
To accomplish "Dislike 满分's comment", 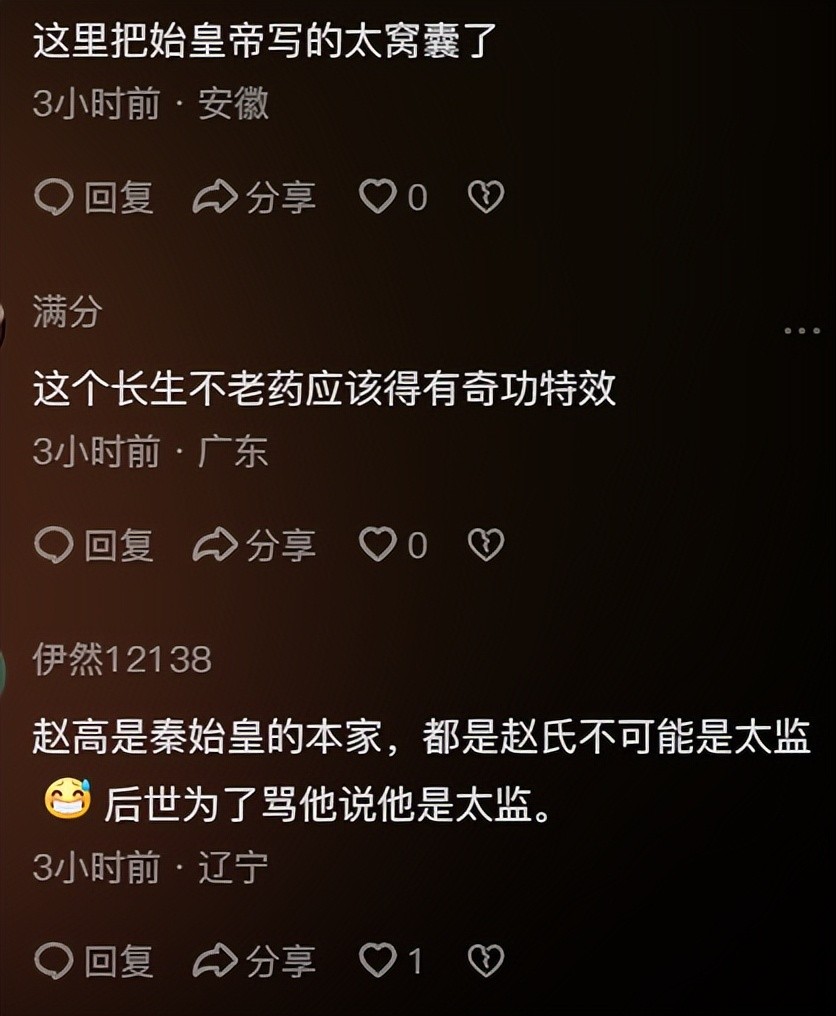I will (x=486, y=545).
